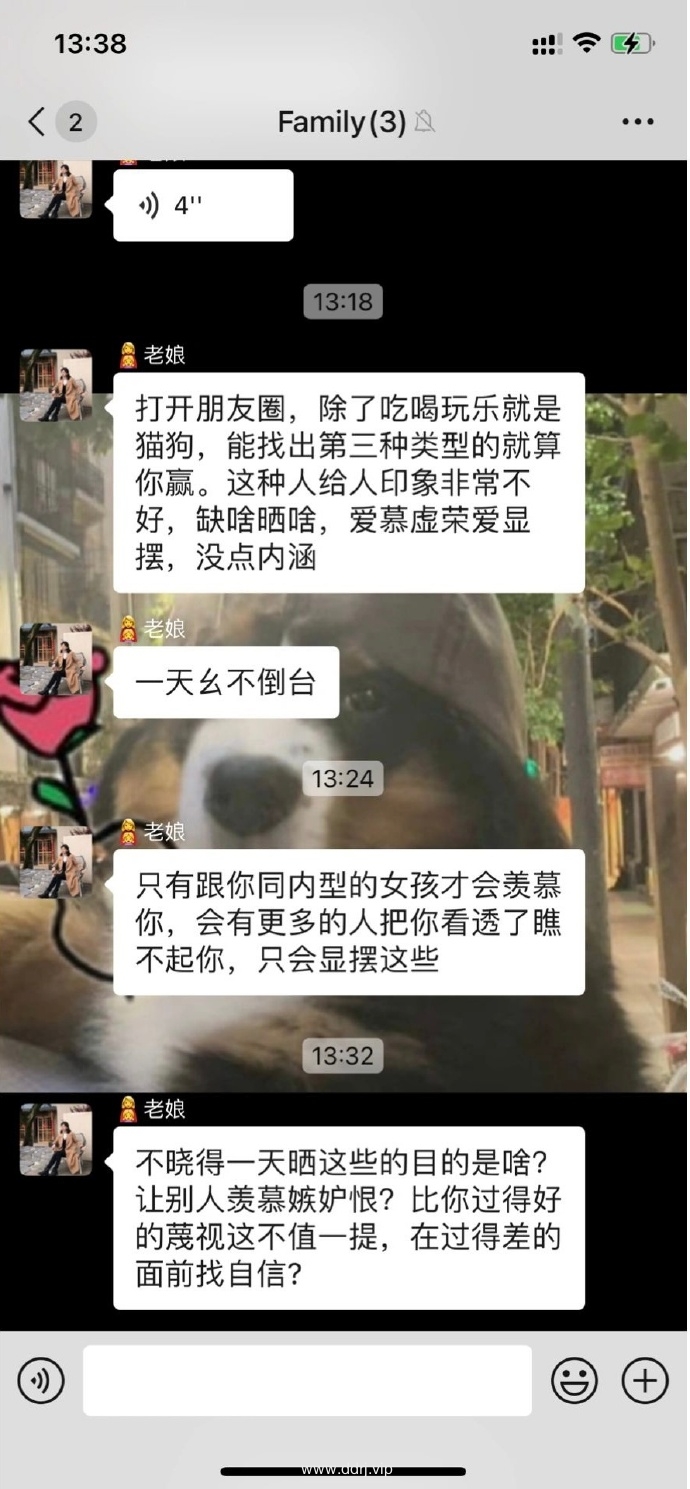Play the 4-second voice message
This screenshot has height=1489, width=690.
coord(203,205)
